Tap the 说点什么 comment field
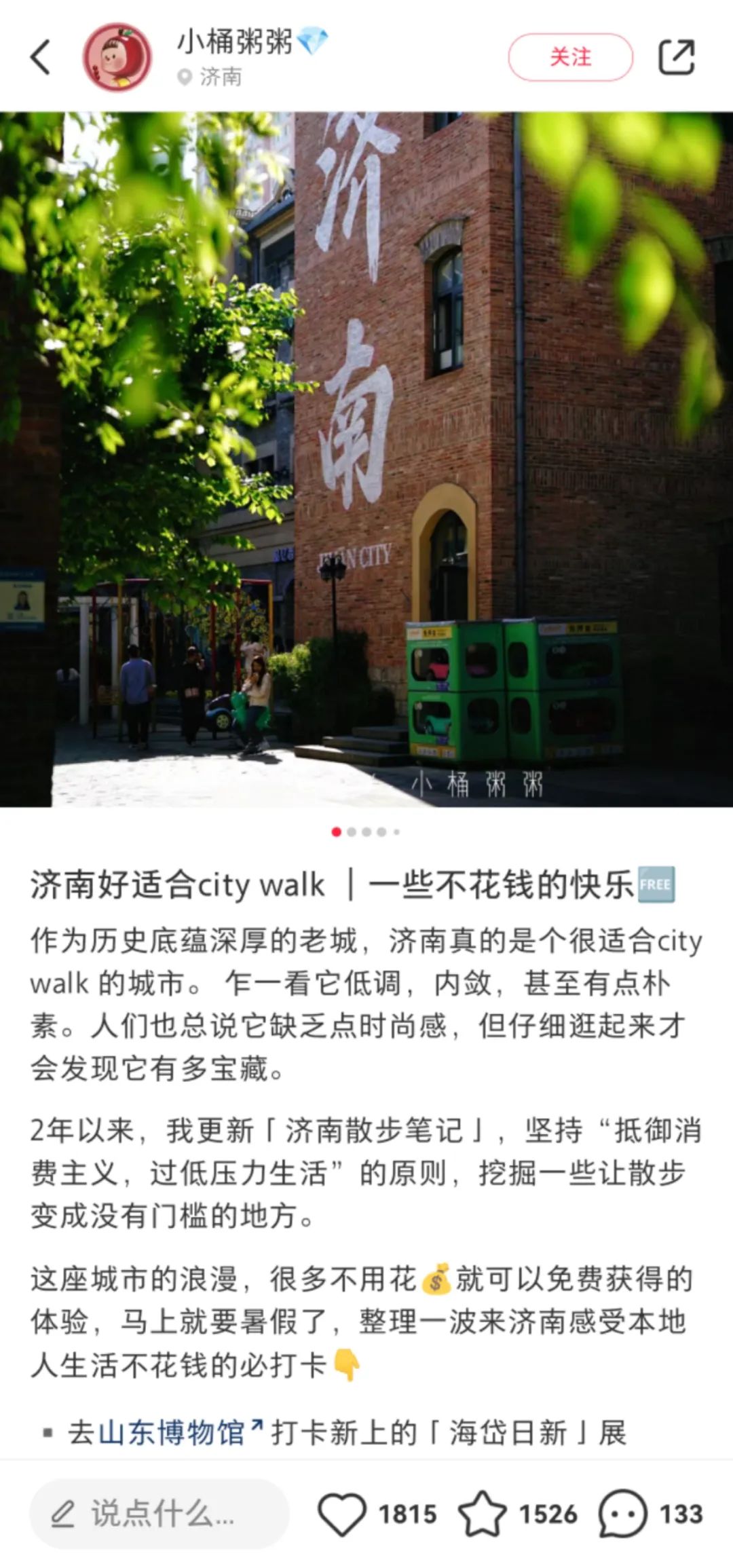 pyautogui.click(x=159, y=1514)
